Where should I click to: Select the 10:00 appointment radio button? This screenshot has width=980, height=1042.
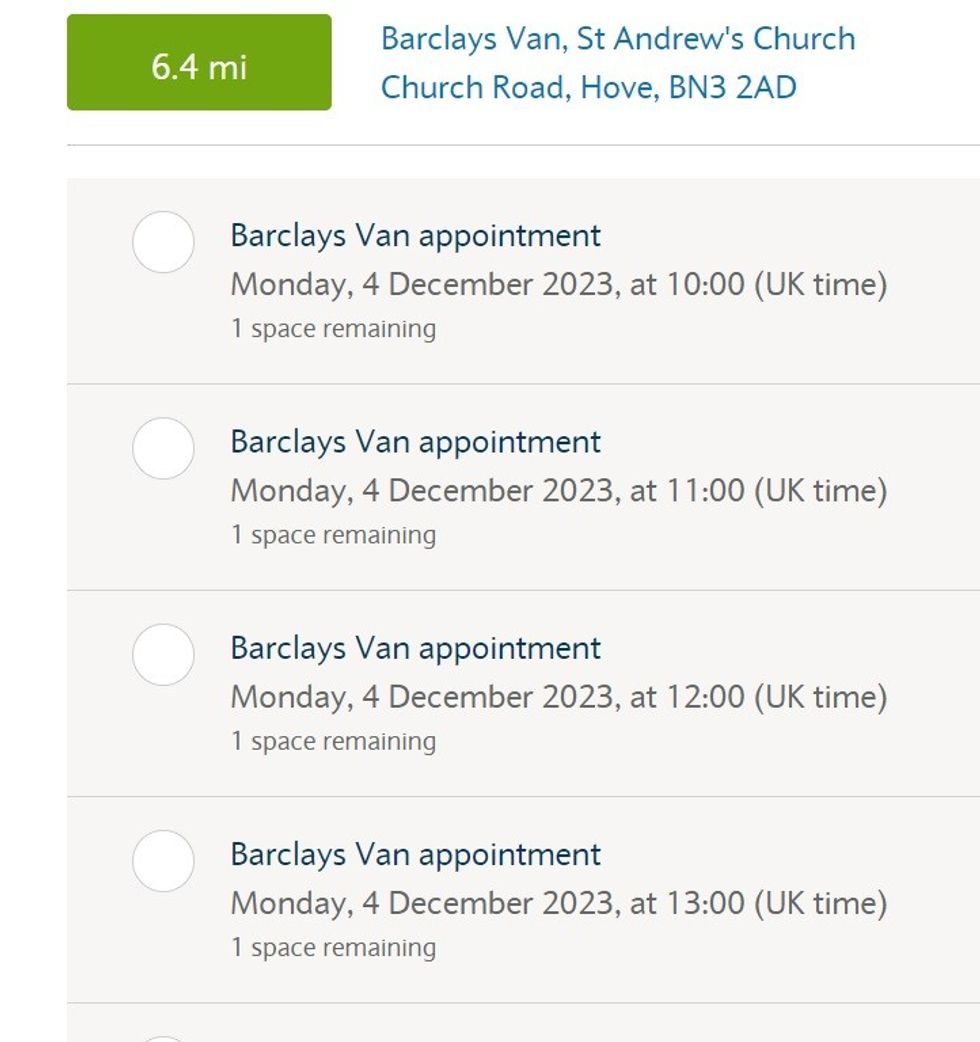pyautogui.click(x=162, y=242)
